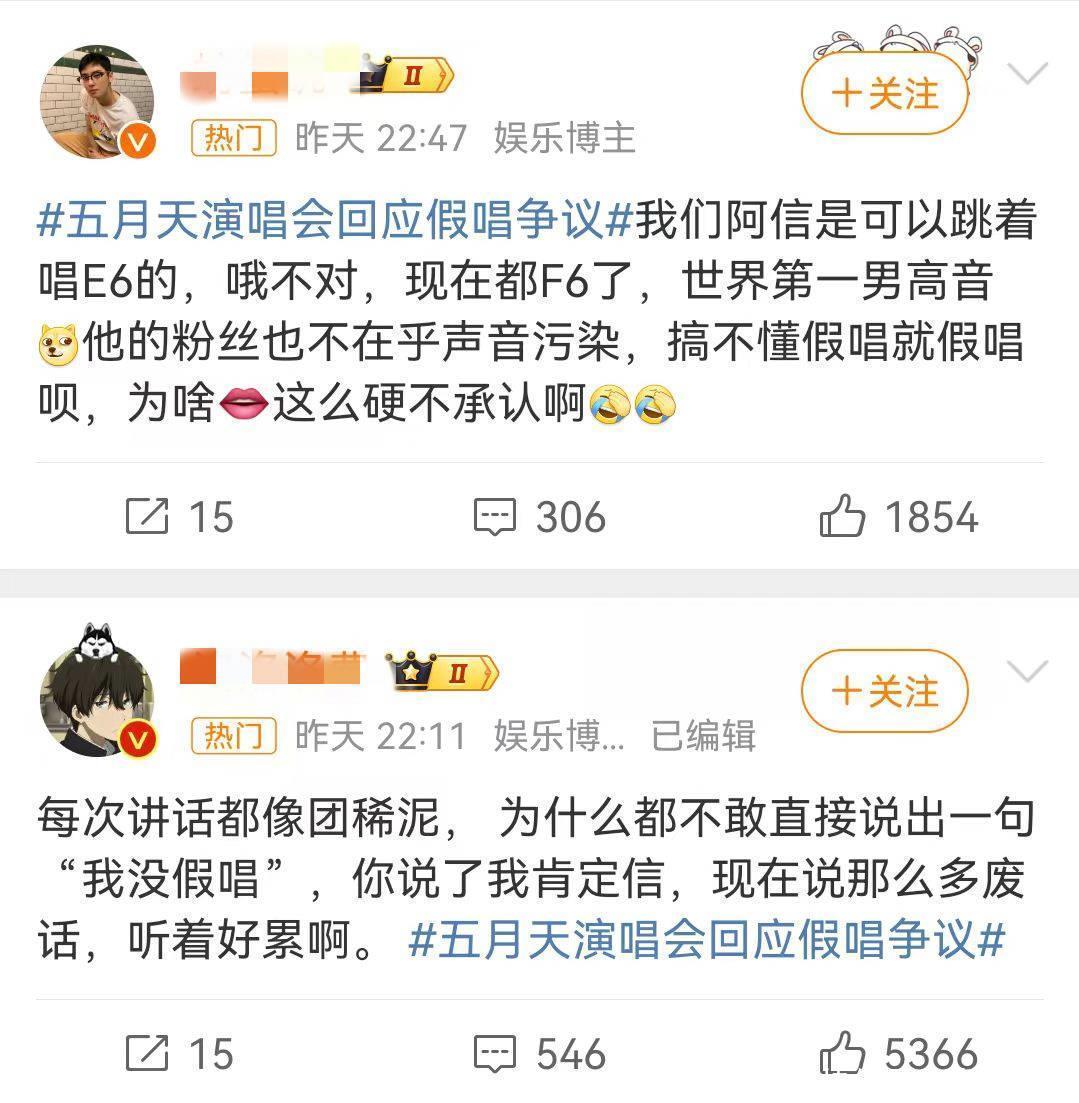
Task: Open the anime avatar of the 22:11 poster
Action: click(x=96, y=700)
